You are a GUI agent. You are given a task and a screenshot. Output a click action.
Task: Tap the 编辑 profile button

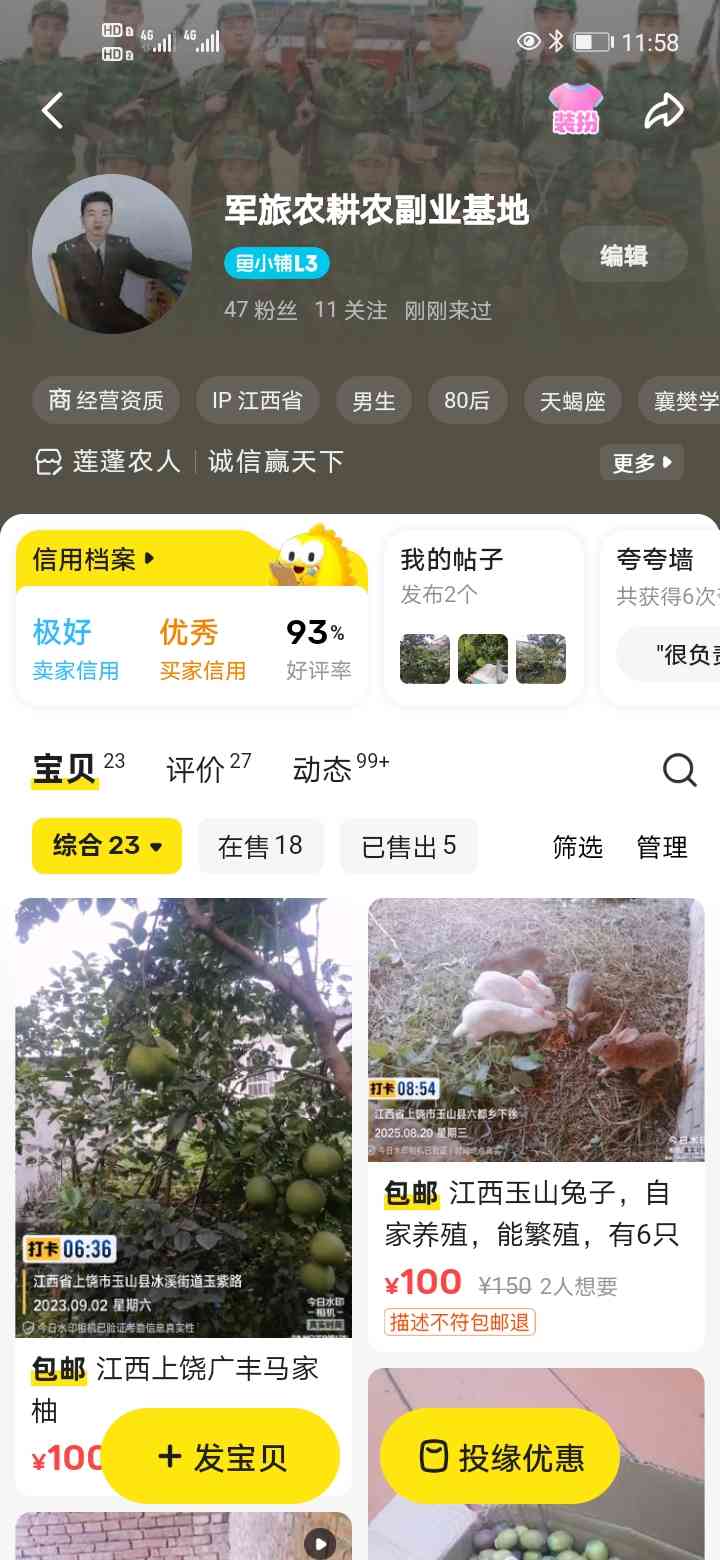[x=623, y=256]
